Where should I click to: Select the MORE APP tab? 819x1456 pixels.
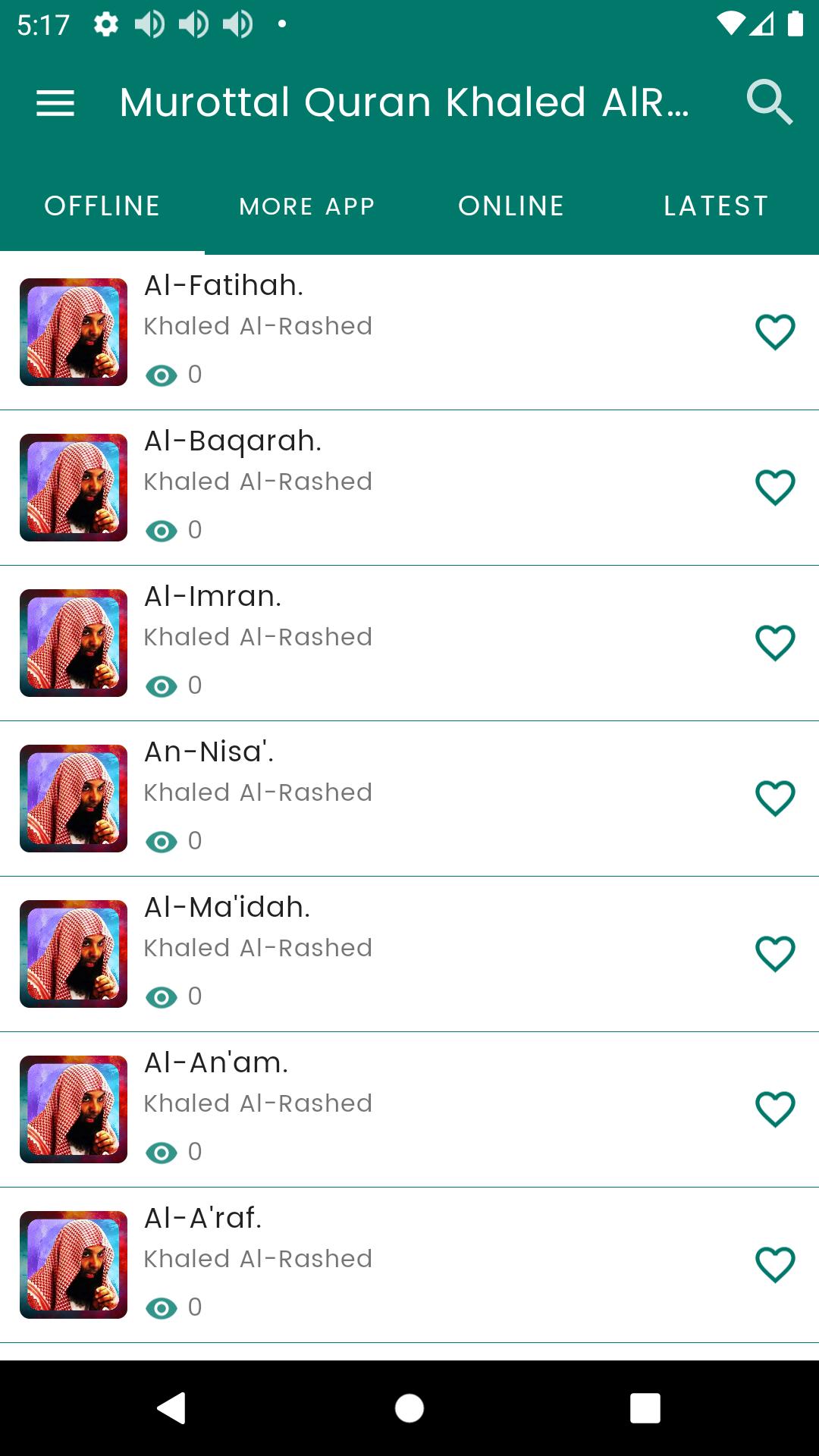click(306, 206)
